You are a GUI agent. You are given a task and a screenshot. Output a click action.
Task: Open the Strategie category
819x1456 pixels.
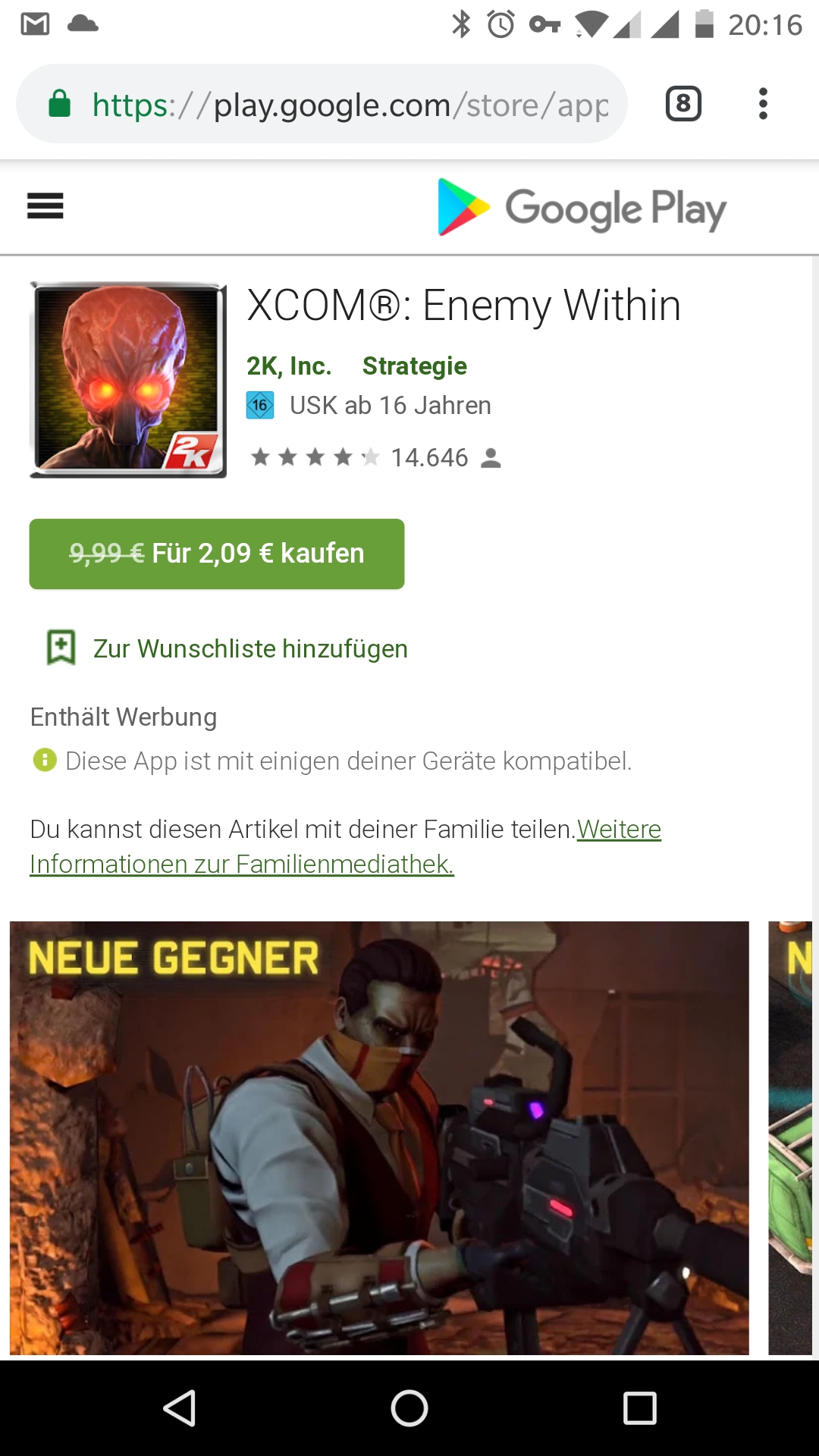click(414, 366)
